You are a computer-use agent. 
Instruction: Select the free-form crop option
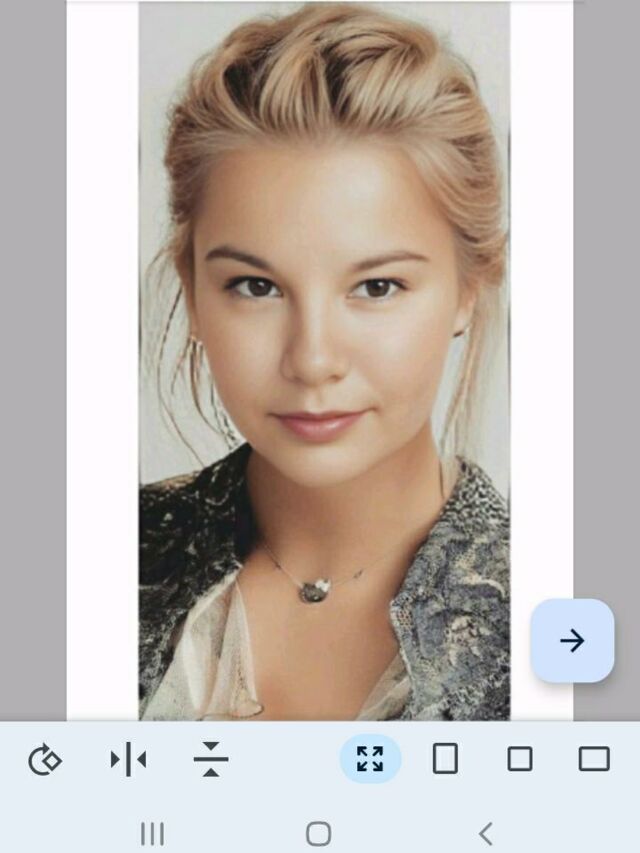[370, 759]
